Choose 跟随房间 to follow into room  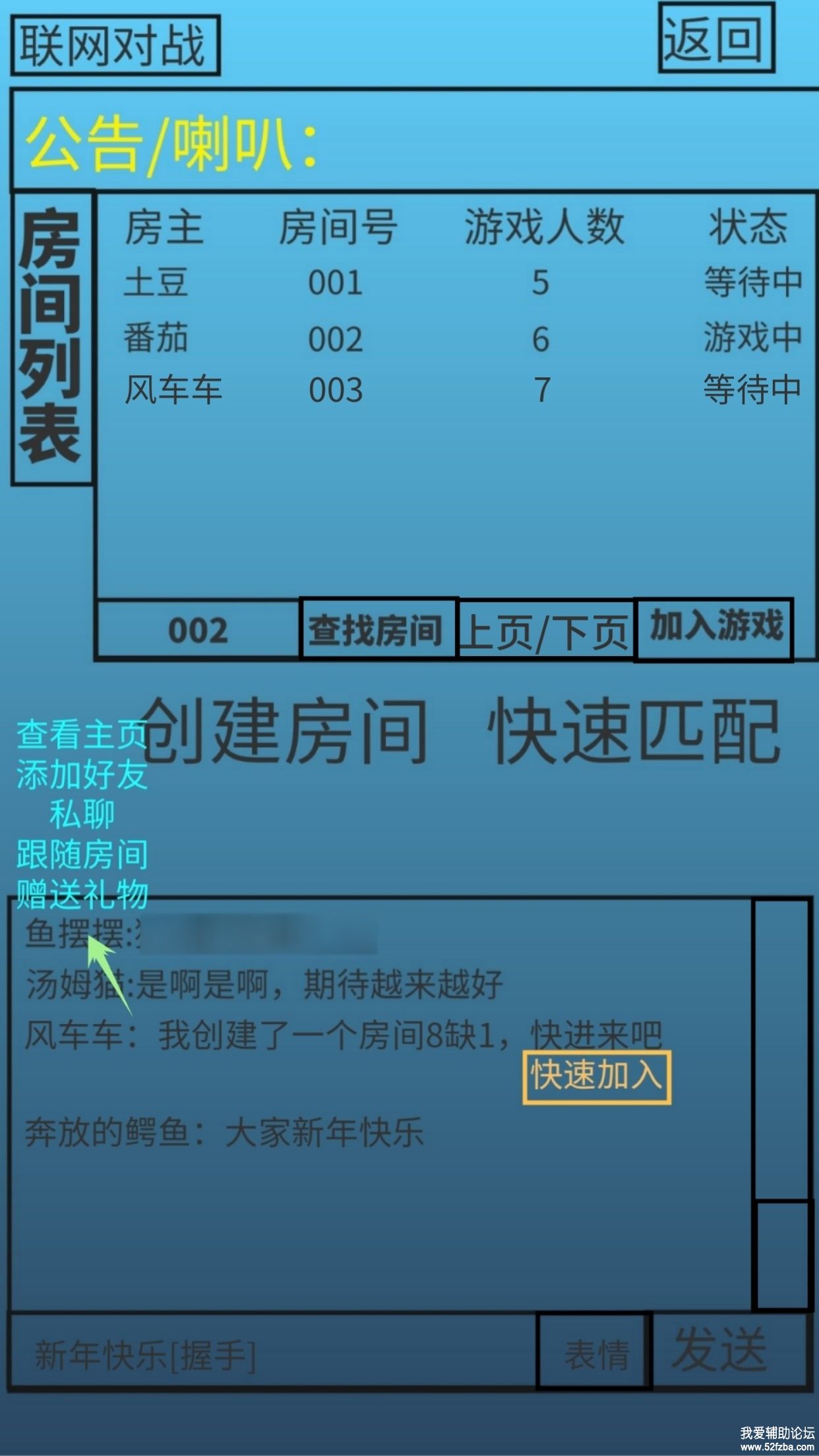point(82,855)
